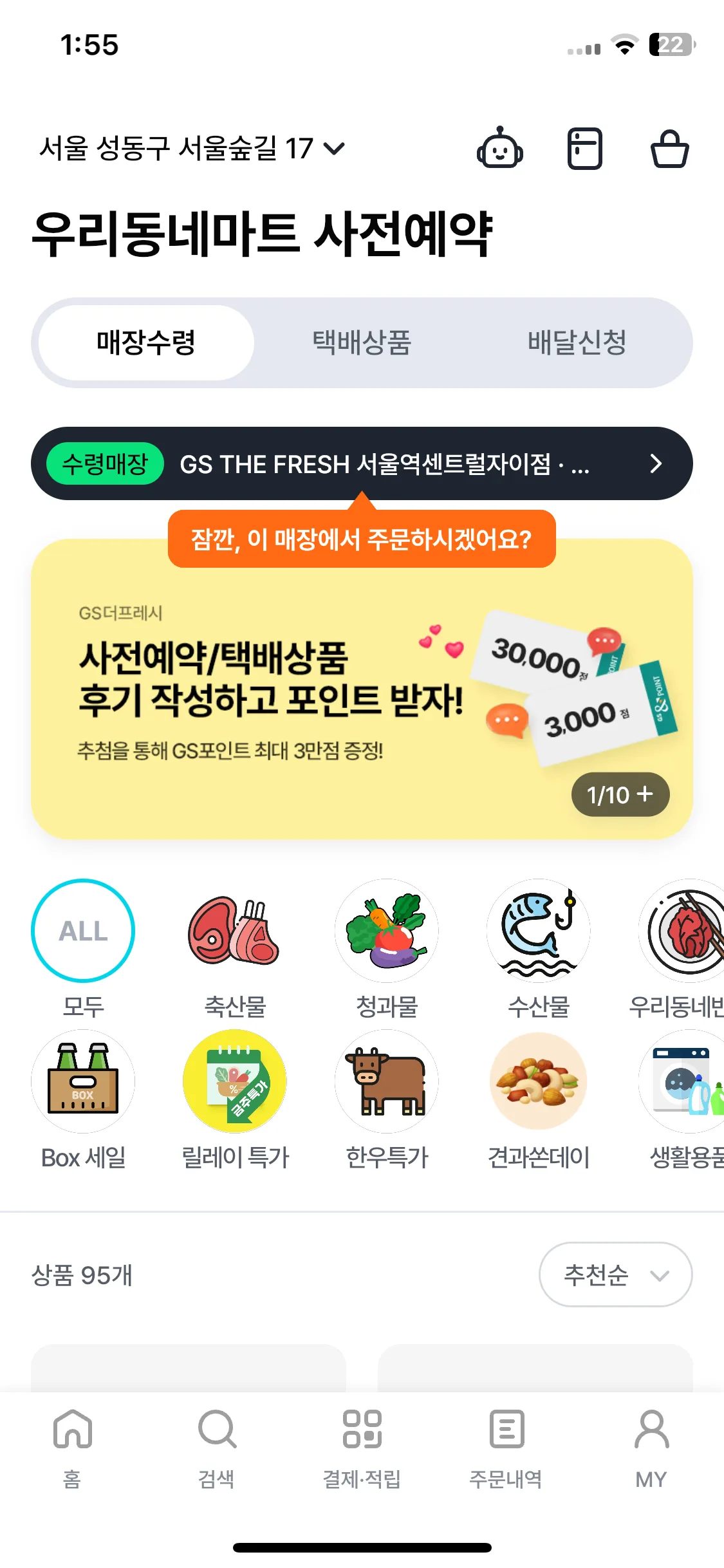Select the 매장수령 tab
The image size is (724, 1568).
tap(146, 342)
